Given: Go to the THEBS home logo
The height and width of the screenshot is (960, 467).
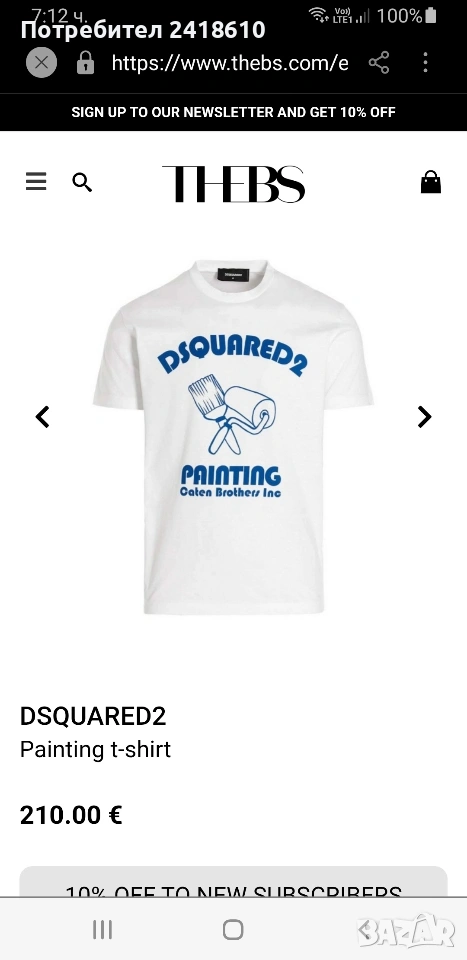Looking at the screenshot, I should click(x=233, y=184).
